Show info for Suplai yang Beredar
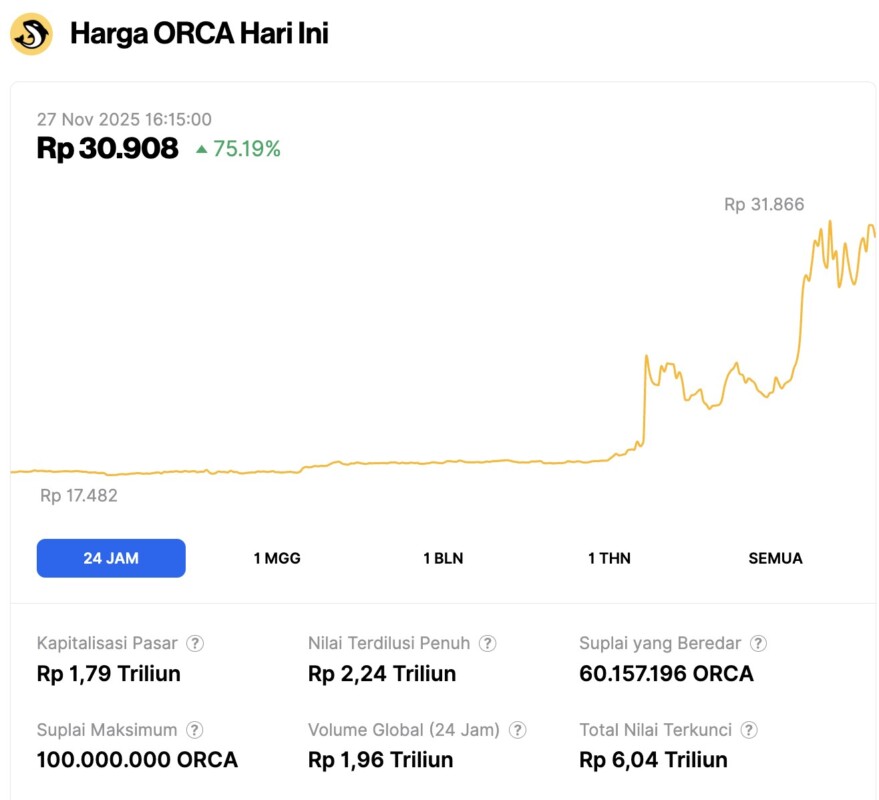The height and width of the screenshot is (800, 879). point(759,643)
